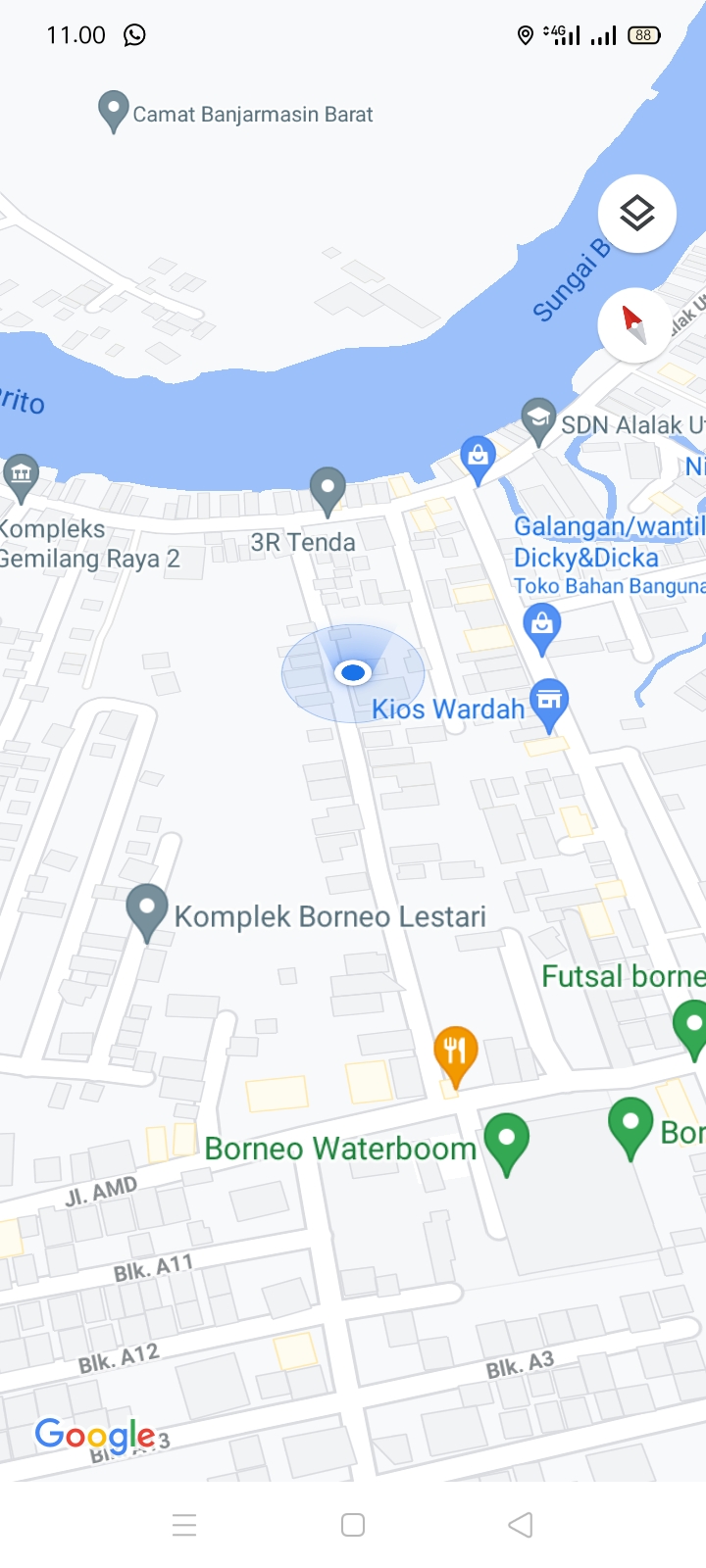Open the map layers button
This screenshot has width=706, height=1568.
point(636,213)
